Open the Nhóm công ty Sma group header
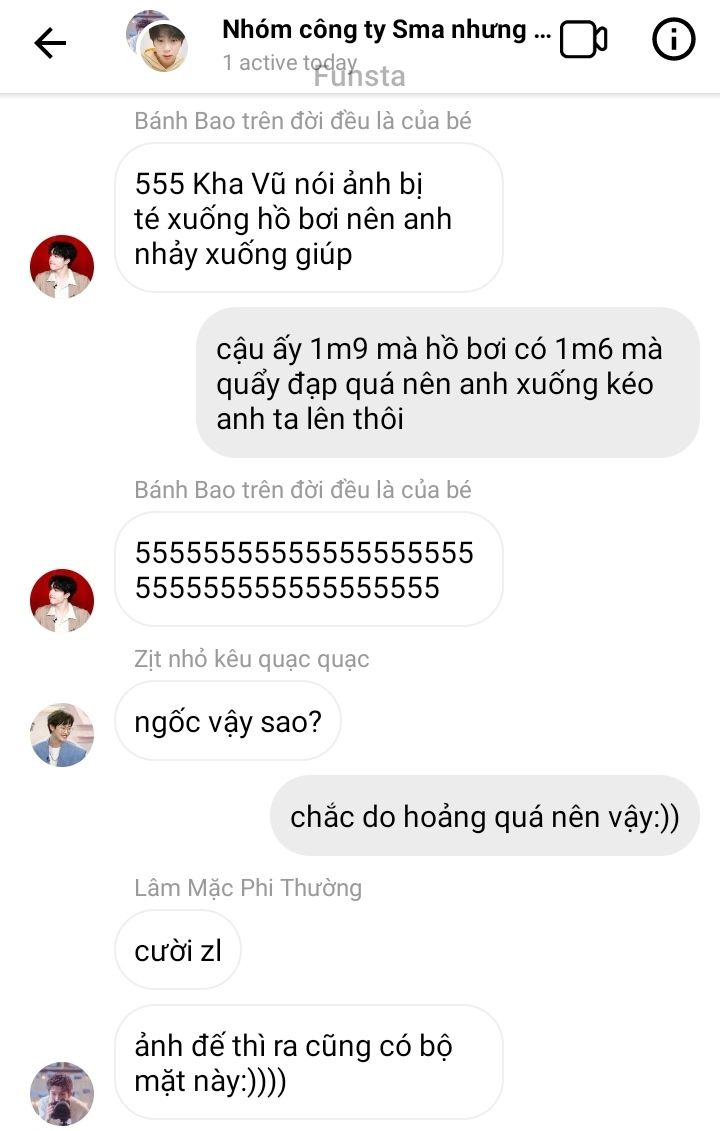The image size is (720, 1131). pyautogui.click(x=385, y=30)
